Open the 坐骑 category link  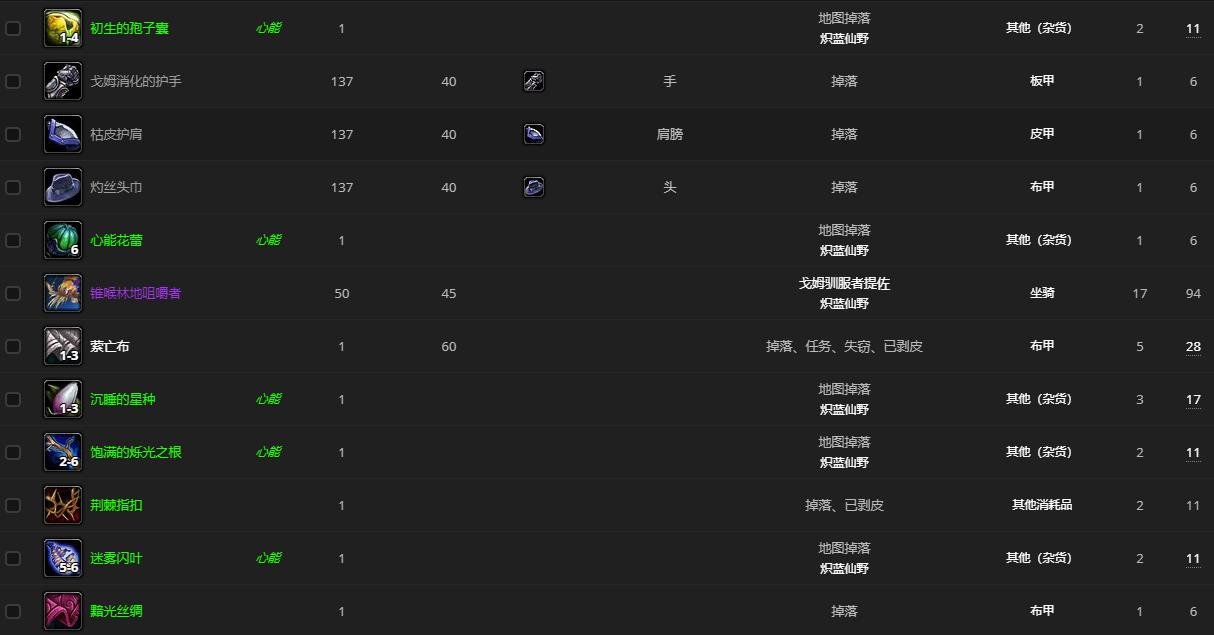click(x=1042, y=293)
